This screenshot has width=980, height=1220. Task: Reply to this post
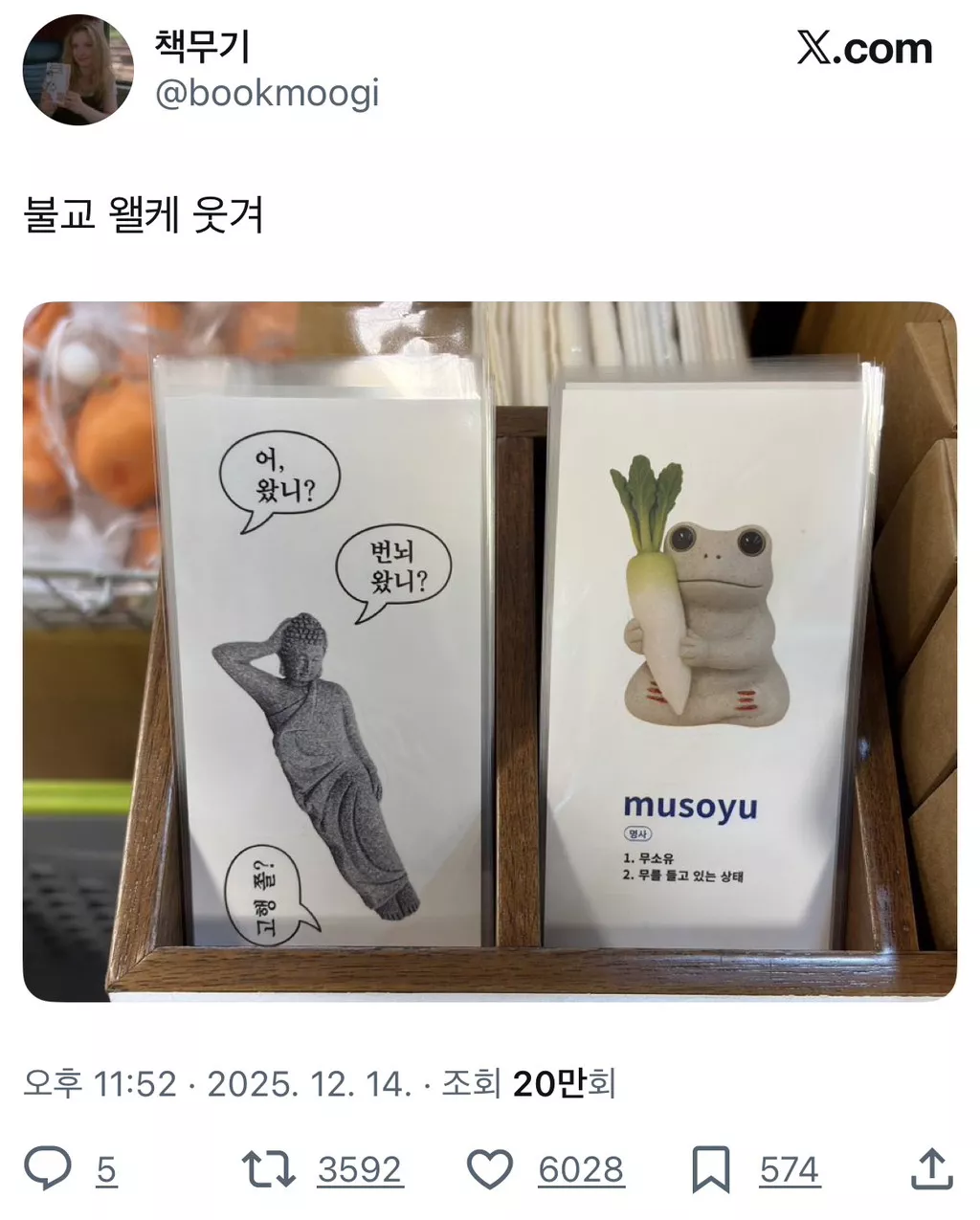coord(48,1168)
